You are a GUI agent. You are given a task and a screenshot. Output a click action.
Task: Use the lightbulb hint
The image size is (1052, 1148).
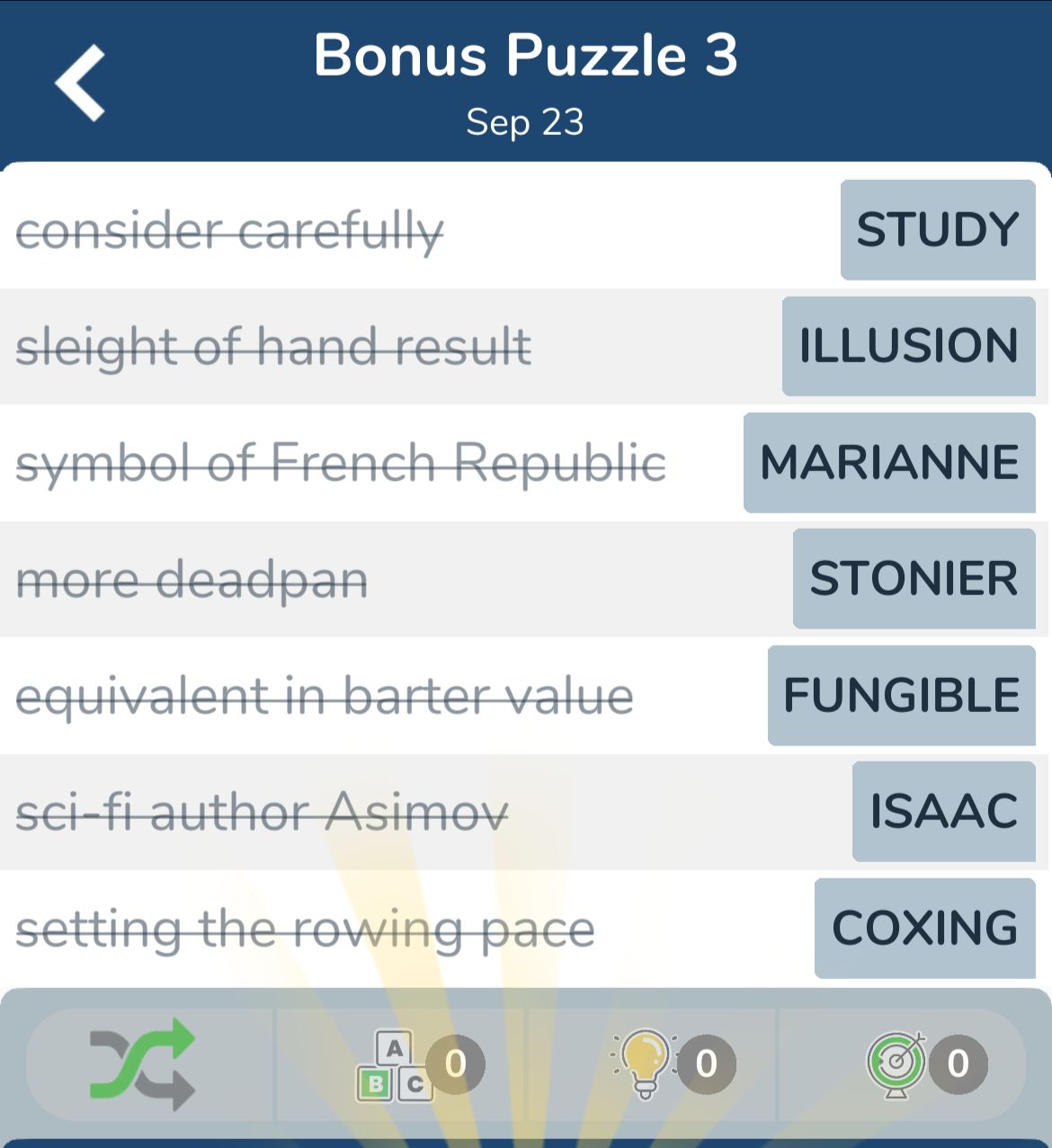tap(646, 1064)
